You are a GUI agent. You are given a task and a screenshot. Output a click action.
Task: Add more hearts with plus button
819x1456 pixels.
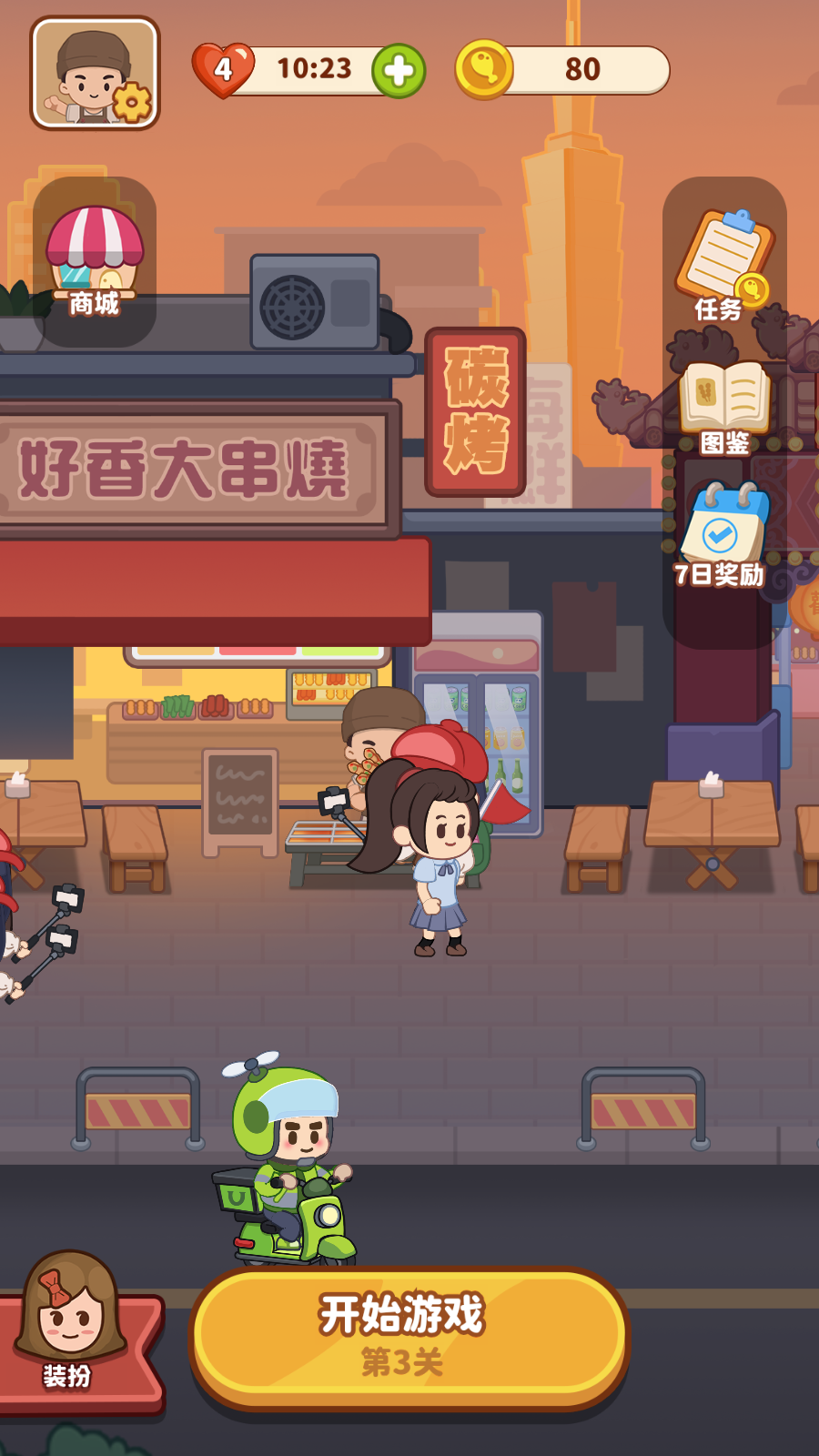click(x=399, y=70)
